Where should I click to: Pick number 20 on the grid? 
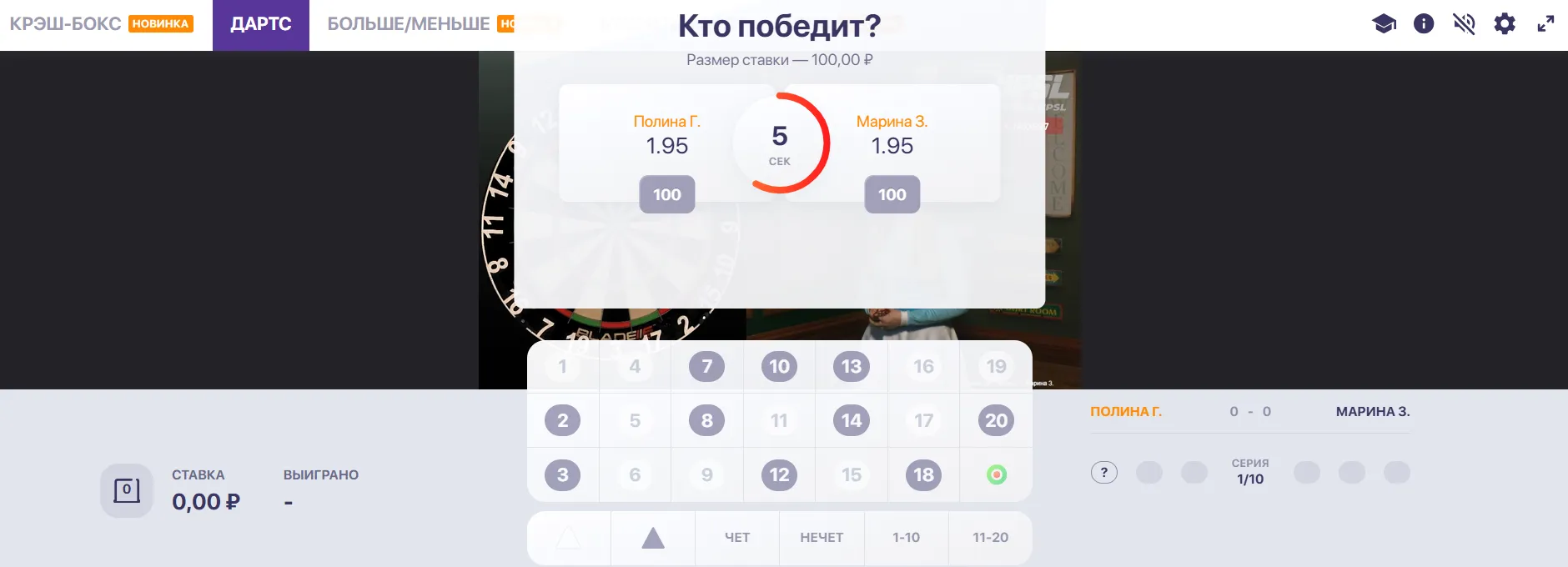coord(996,421)
